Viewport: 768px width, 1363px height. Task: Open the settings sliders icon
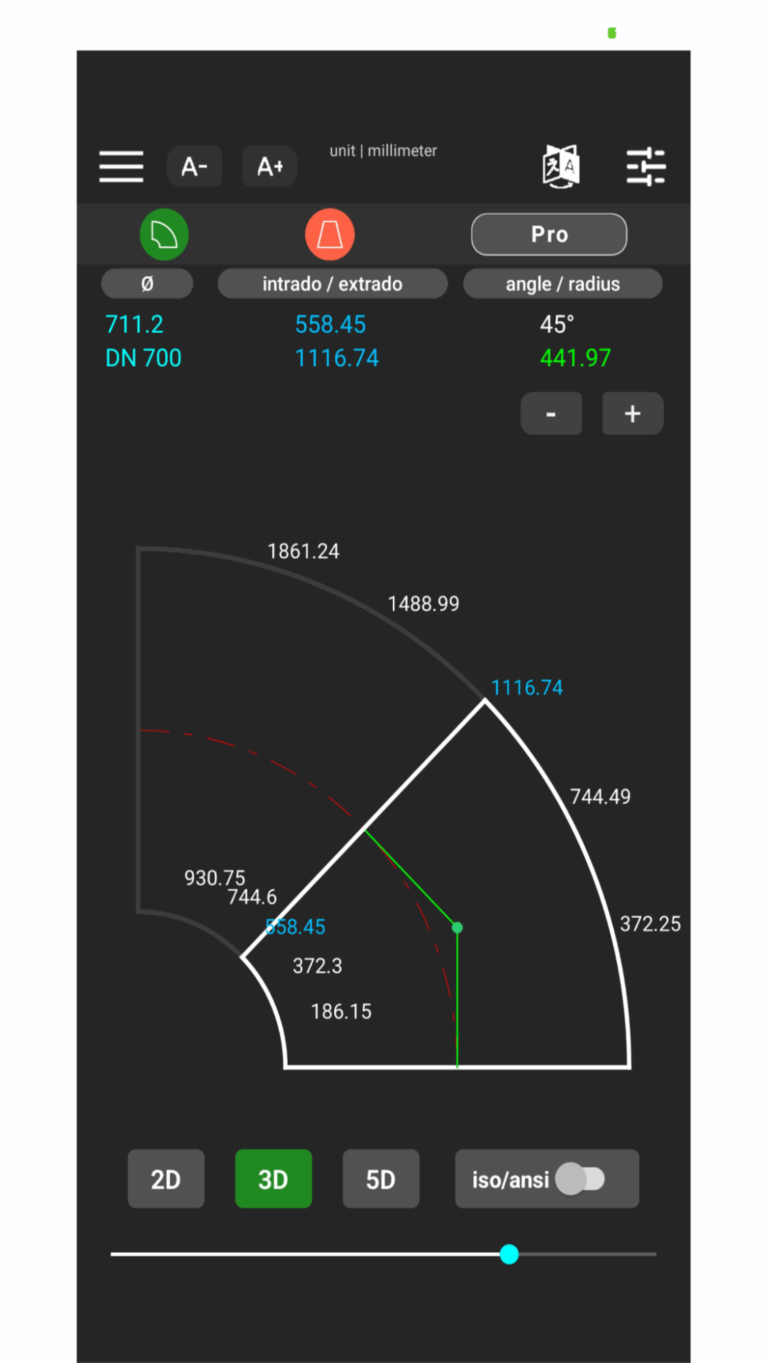coord(646,166)
